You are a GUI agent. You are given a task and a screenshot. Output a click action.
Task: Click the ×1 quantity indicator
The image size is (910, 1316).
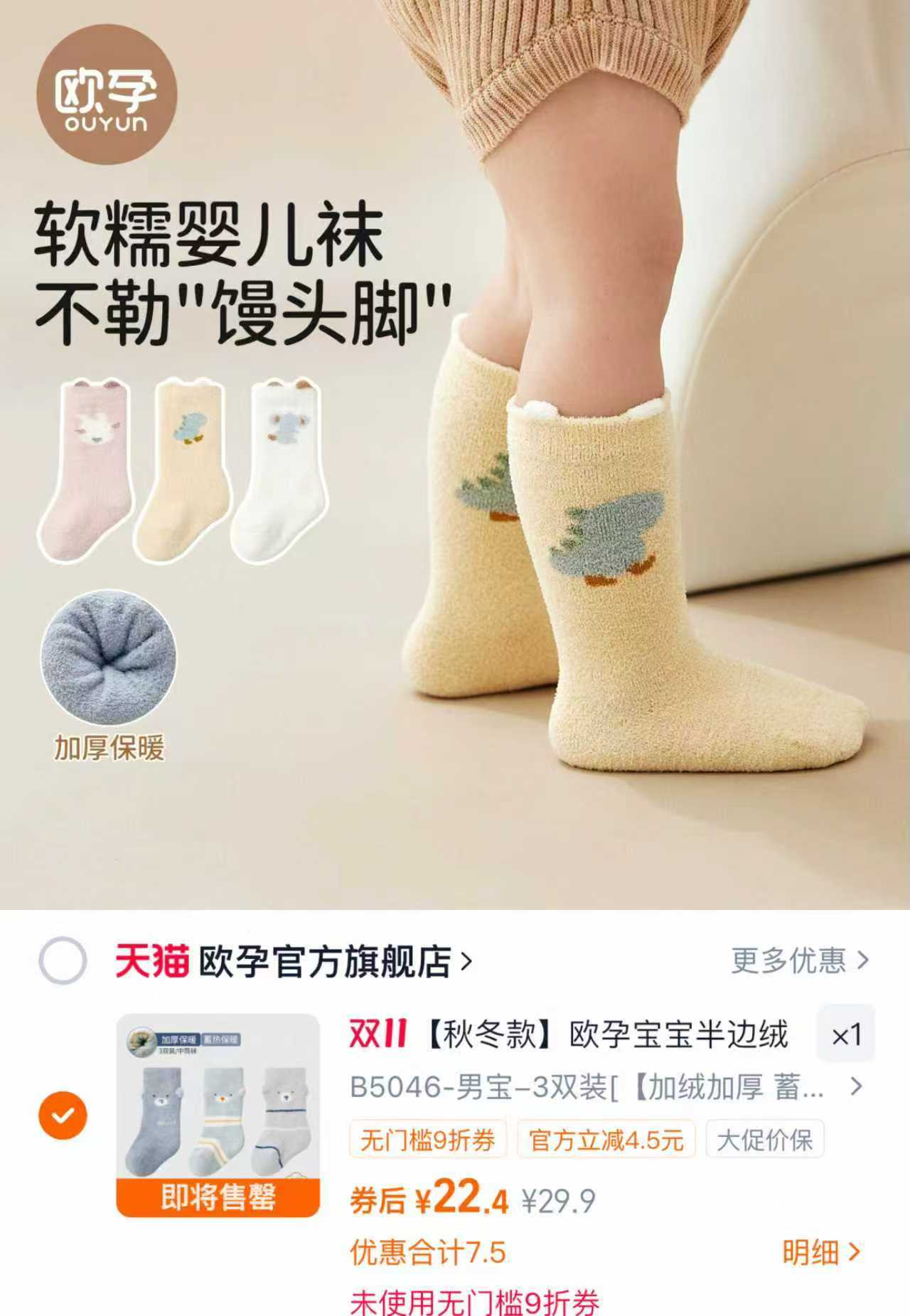(846, 1036)
